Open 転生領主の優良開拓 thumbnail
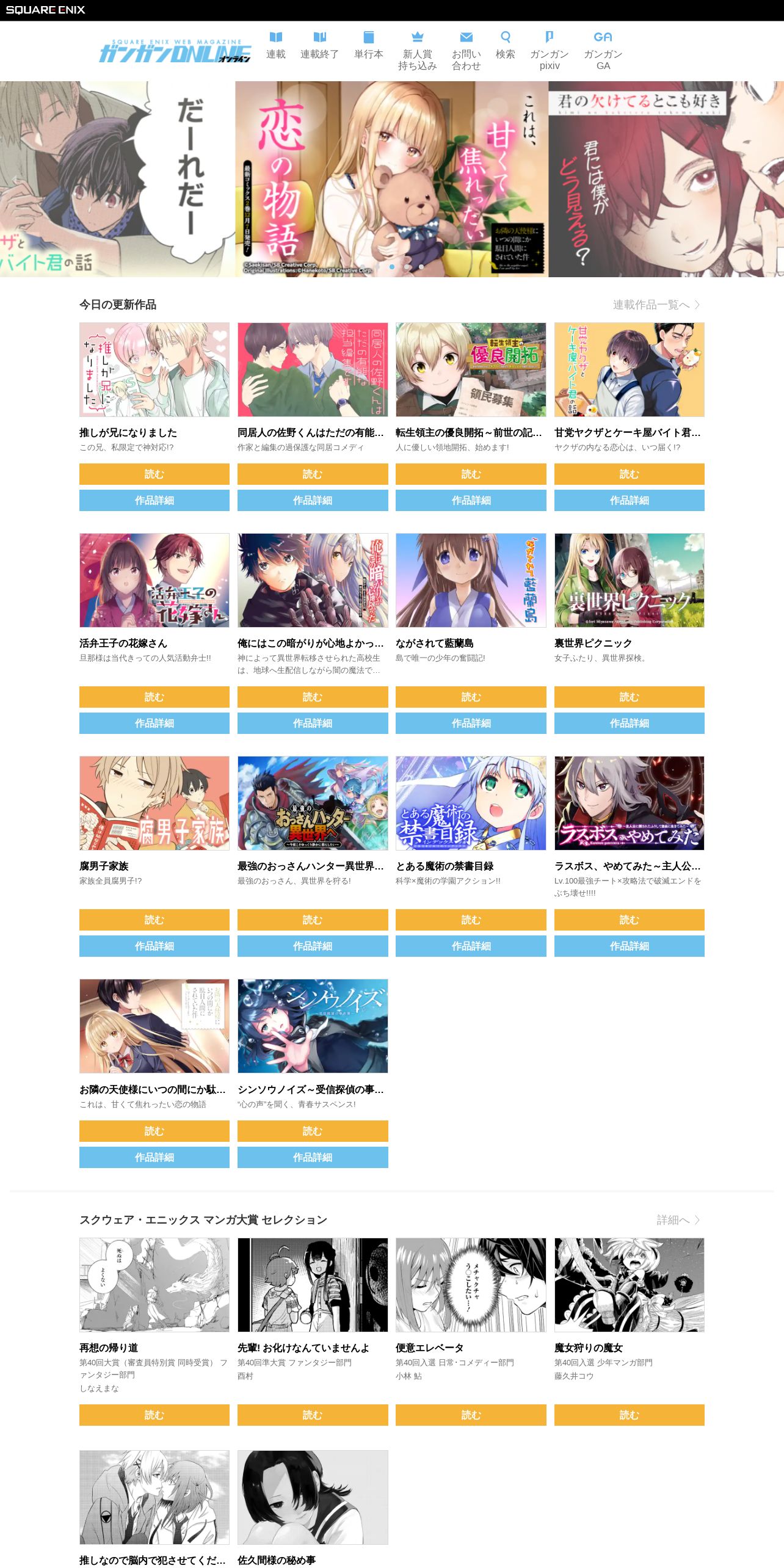Screen dimensions: 784x1568 471,370
